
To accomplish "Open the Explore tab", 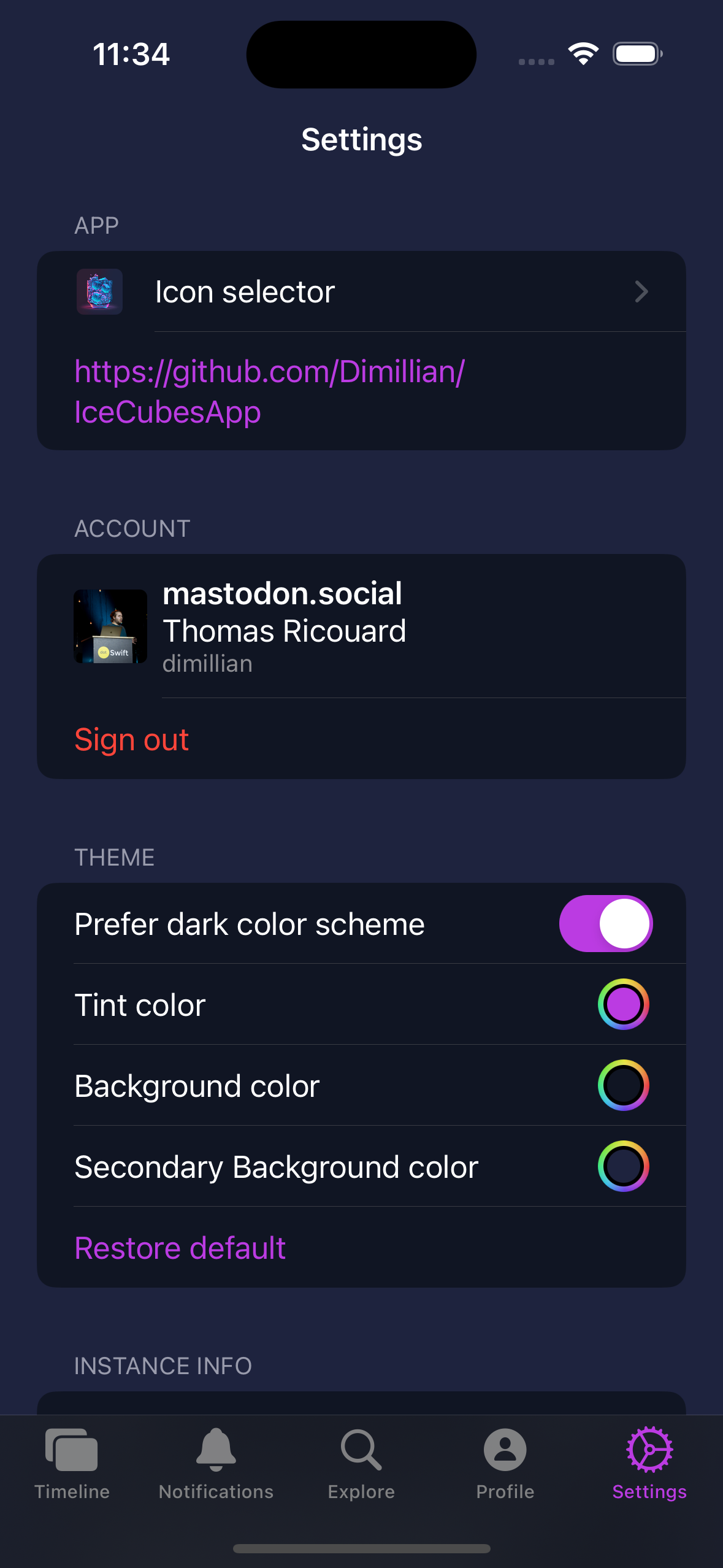I will click(361, 1463).
